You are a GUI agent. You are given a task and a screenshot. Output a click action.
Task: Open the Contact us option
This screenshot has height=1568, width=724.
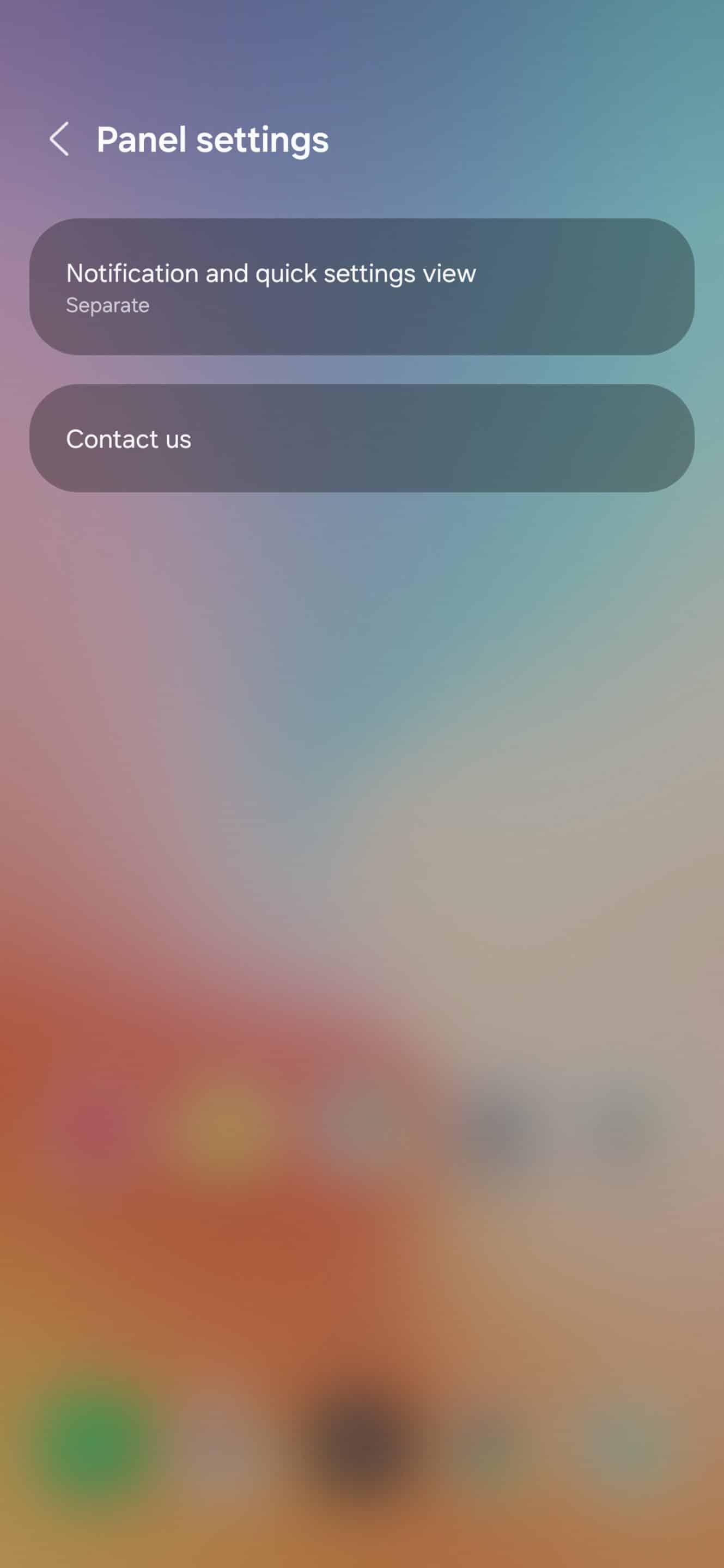point(362,438)
